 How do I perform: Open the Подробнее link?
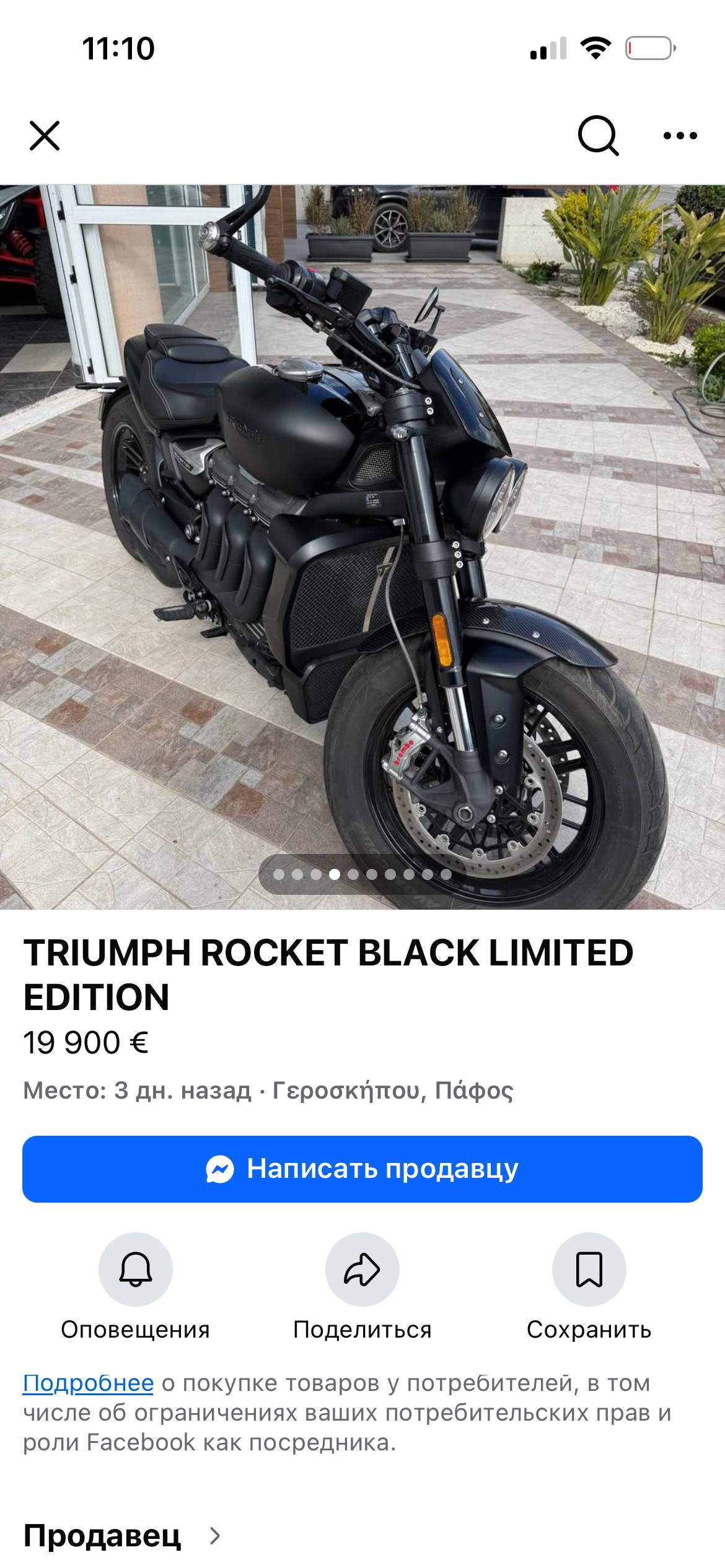pyautogui.click(x=88, y=1383)
